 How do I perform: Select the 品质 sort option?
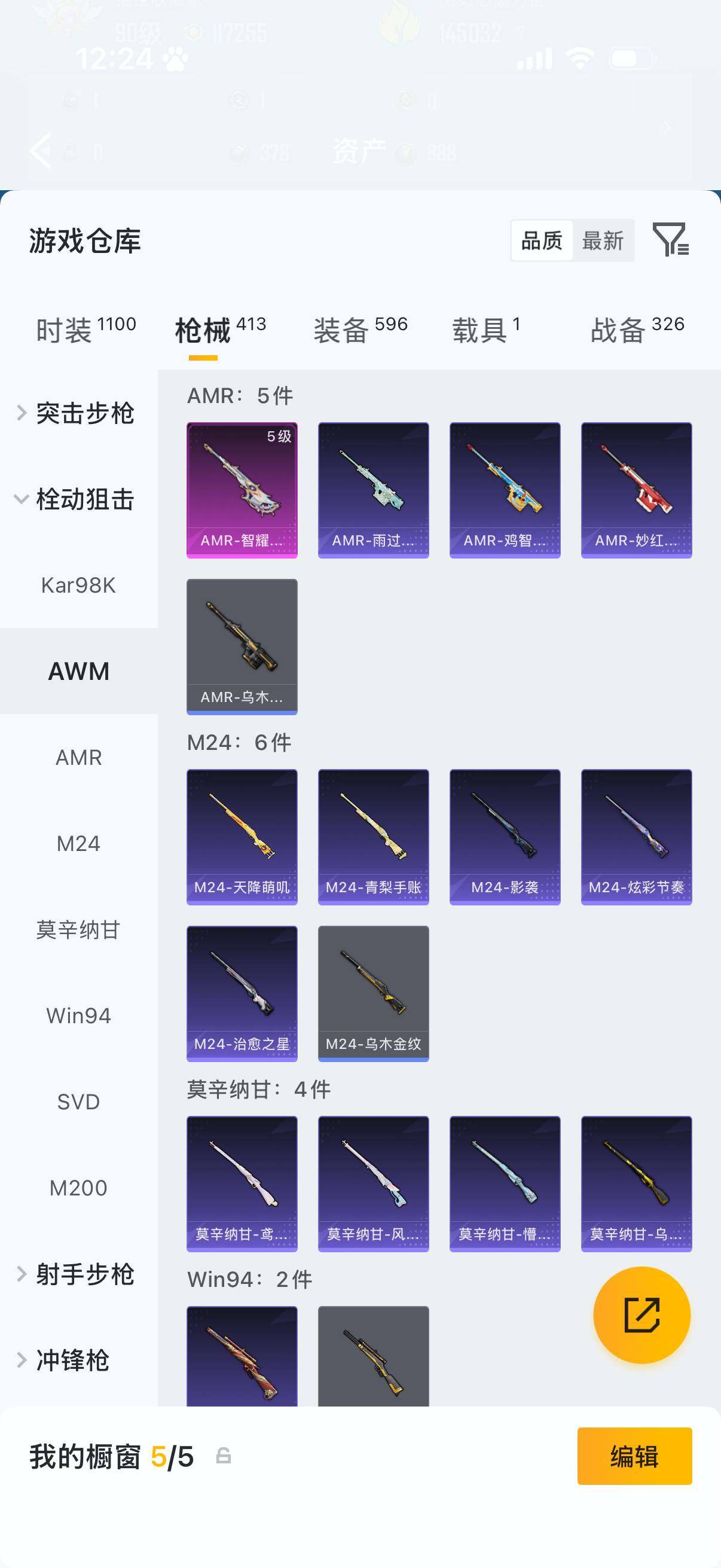point(542,240)
